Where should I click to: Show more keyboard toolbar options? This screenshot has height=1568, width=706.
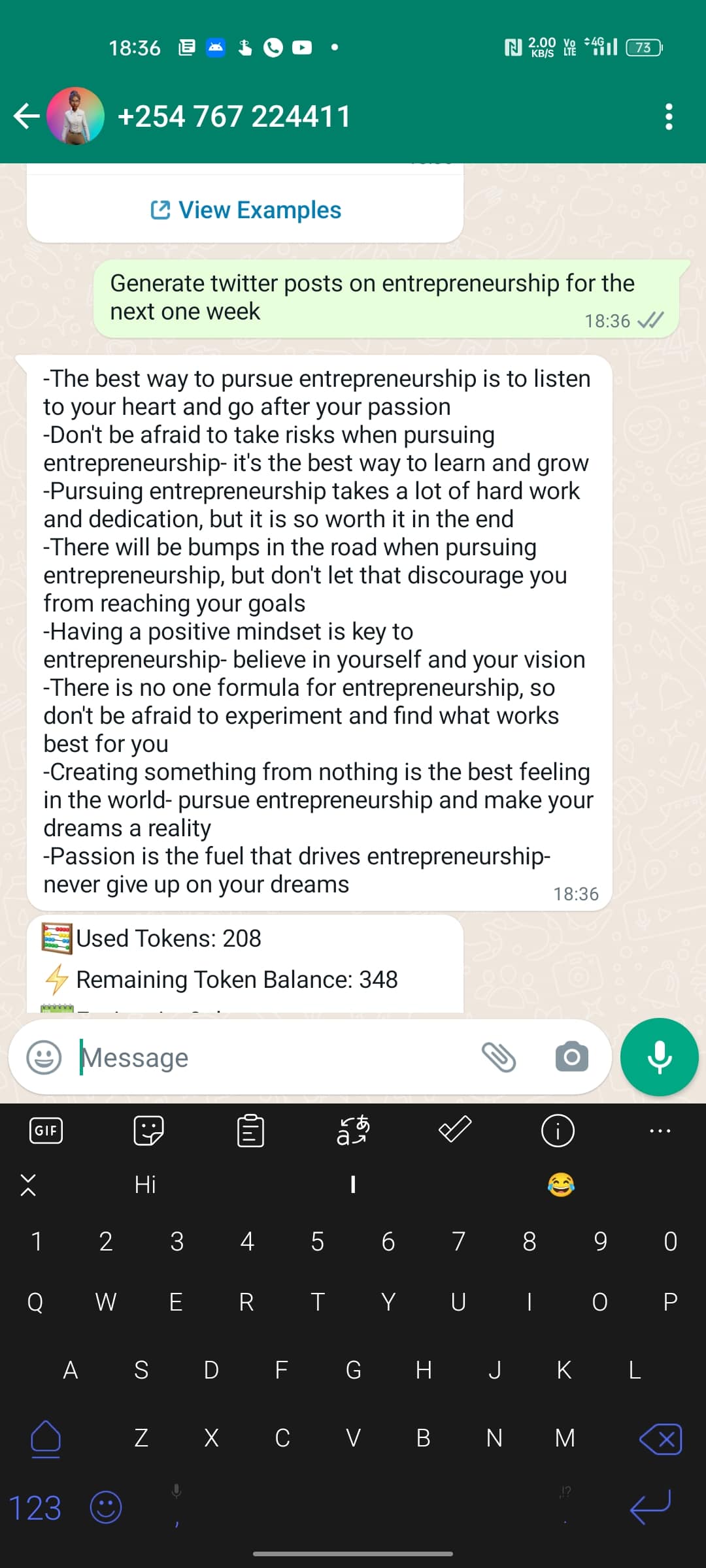(660, 1130)
